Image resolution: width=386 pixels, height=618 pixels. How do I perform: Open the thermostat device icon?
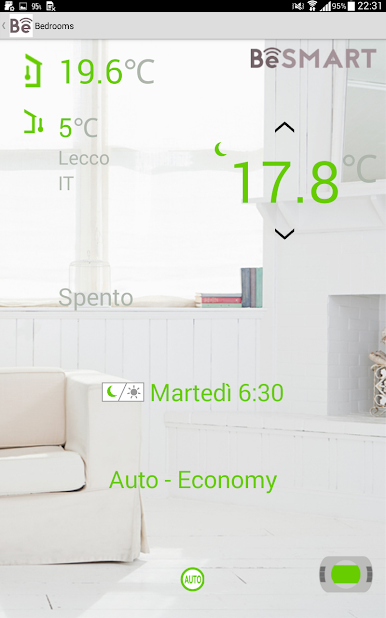pyautogui.click(x=346, y=574)
